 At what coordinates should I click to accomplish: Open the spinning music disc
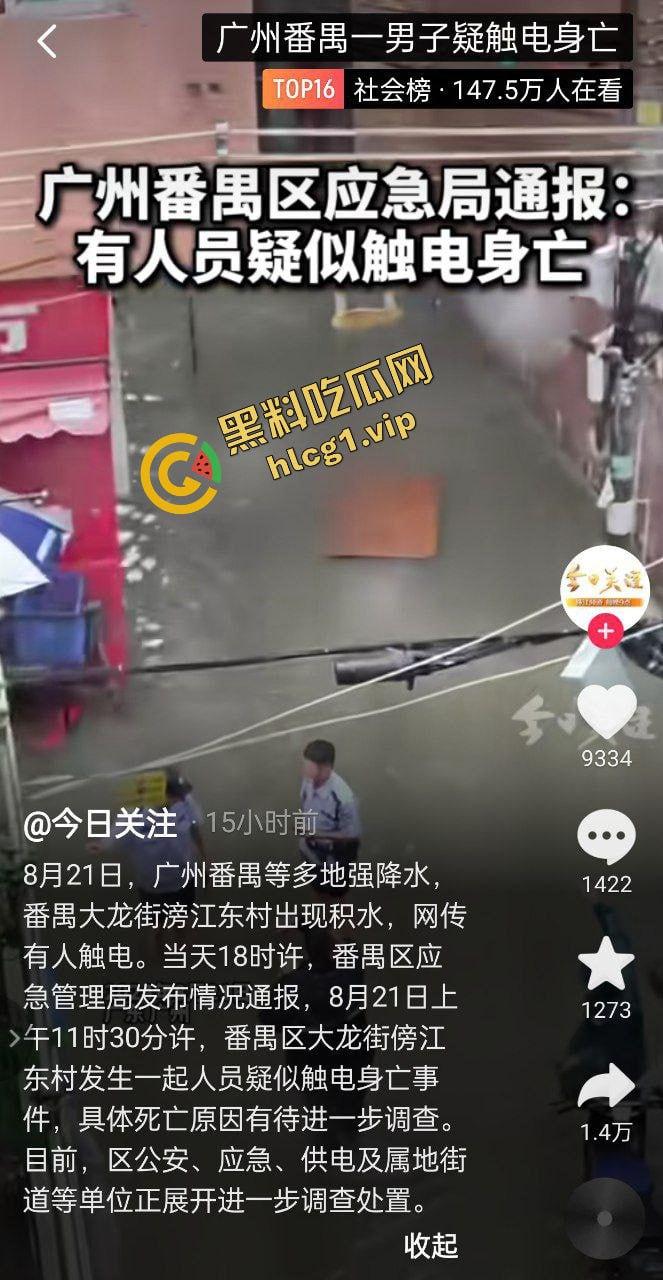604,1218
